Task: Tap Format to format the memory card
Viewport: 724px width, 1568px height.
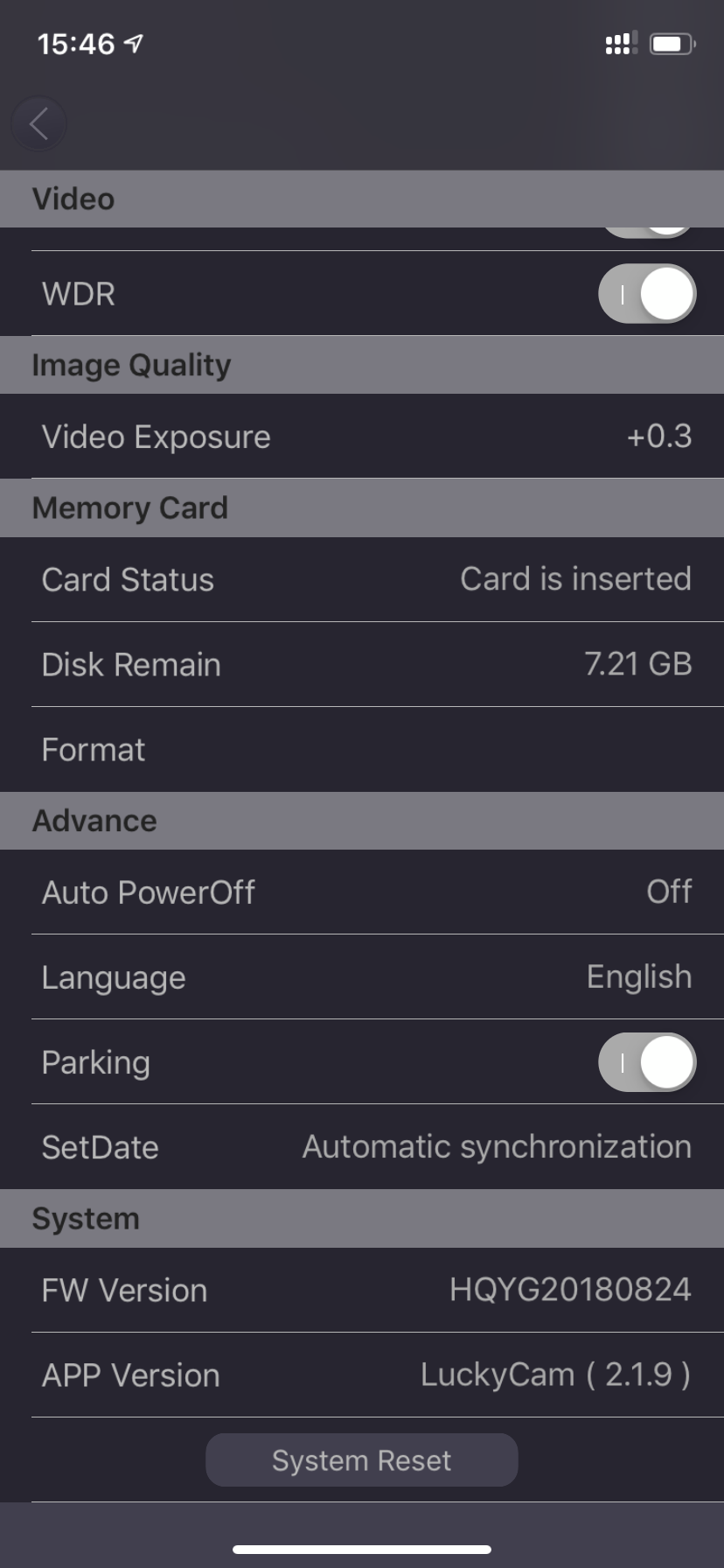Action: pyautogui.click(x=362, y=750)
